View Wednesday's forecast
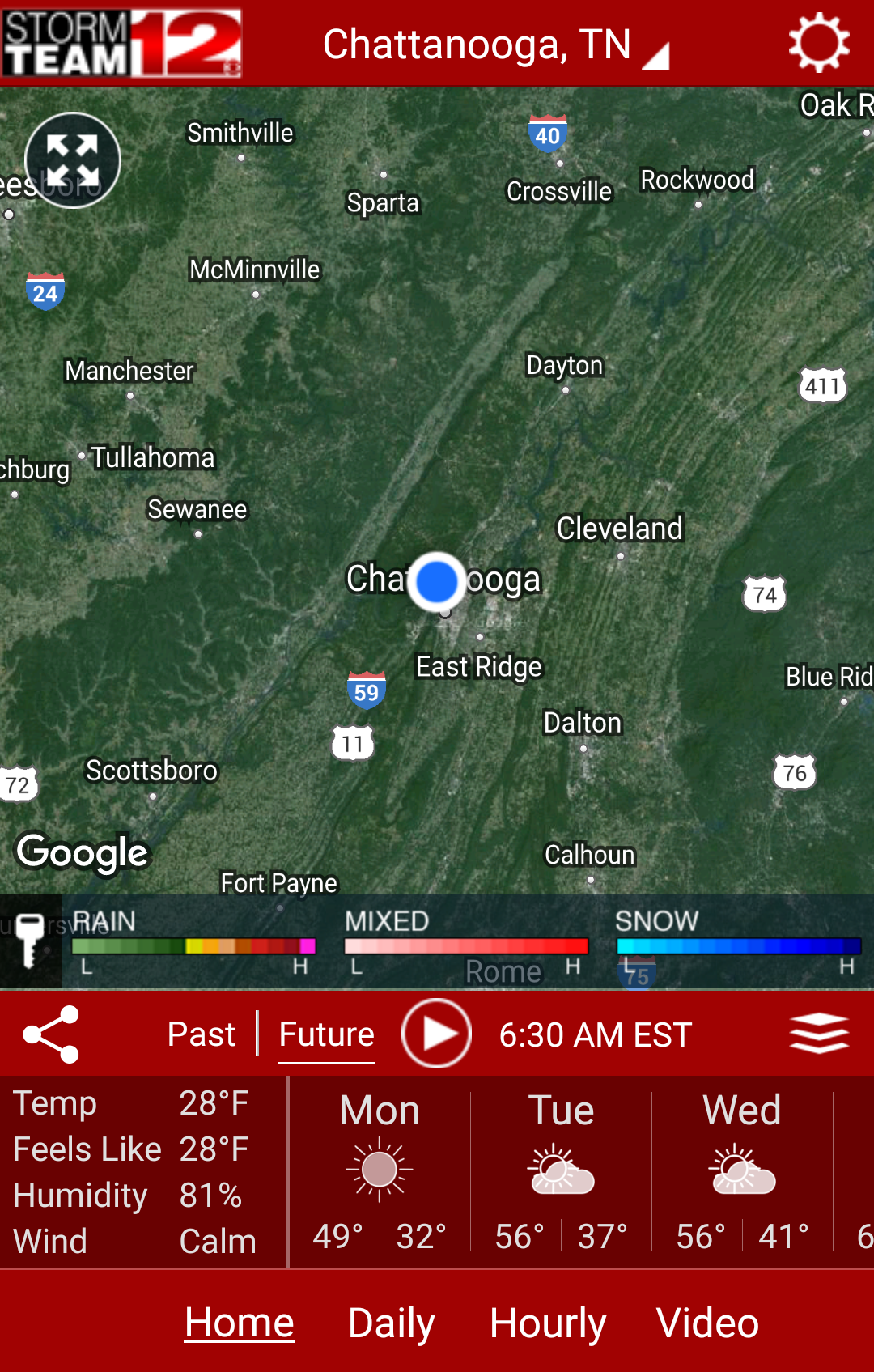This screenshot has height=1372, width=874. click(742, 1170)
